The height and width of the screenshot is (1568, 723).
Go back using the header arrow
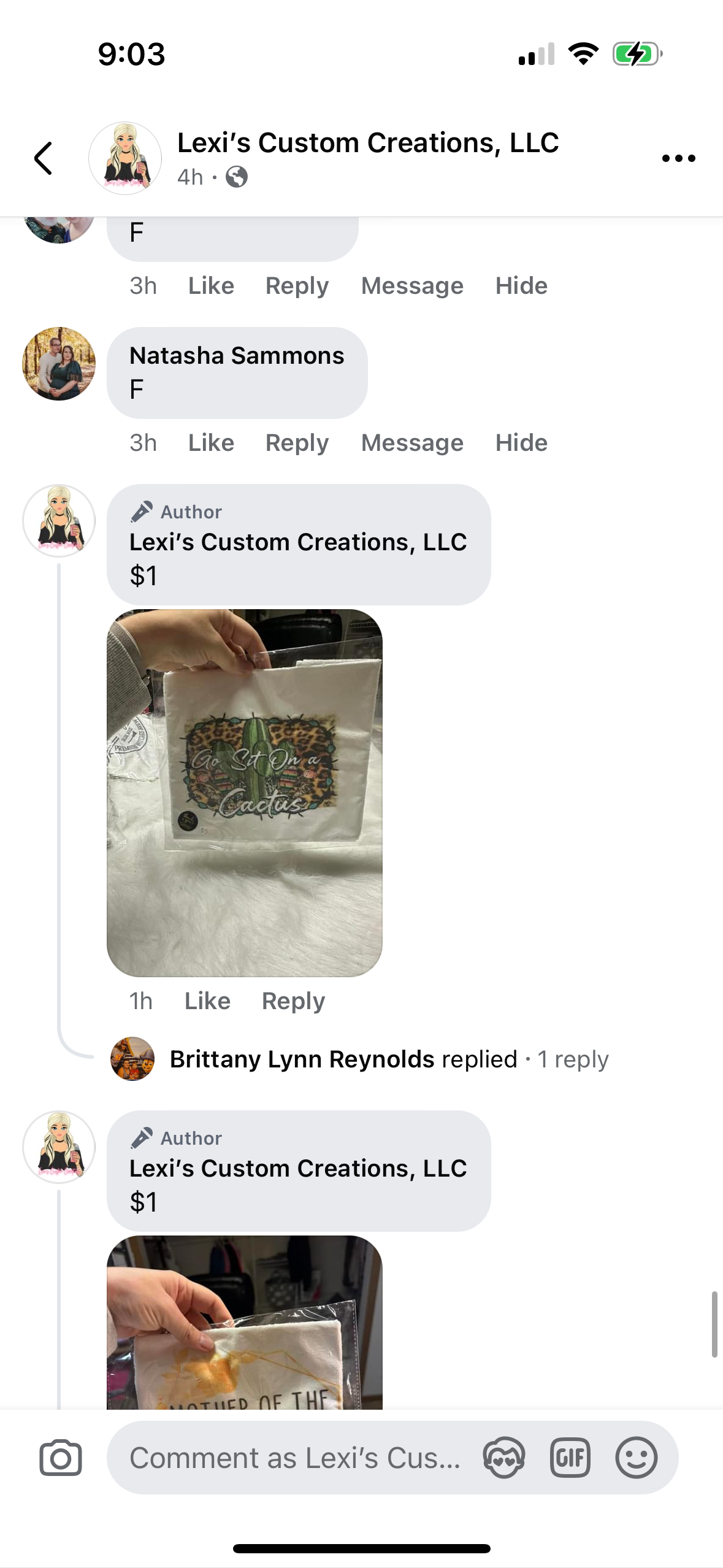(x=43, y=158)
